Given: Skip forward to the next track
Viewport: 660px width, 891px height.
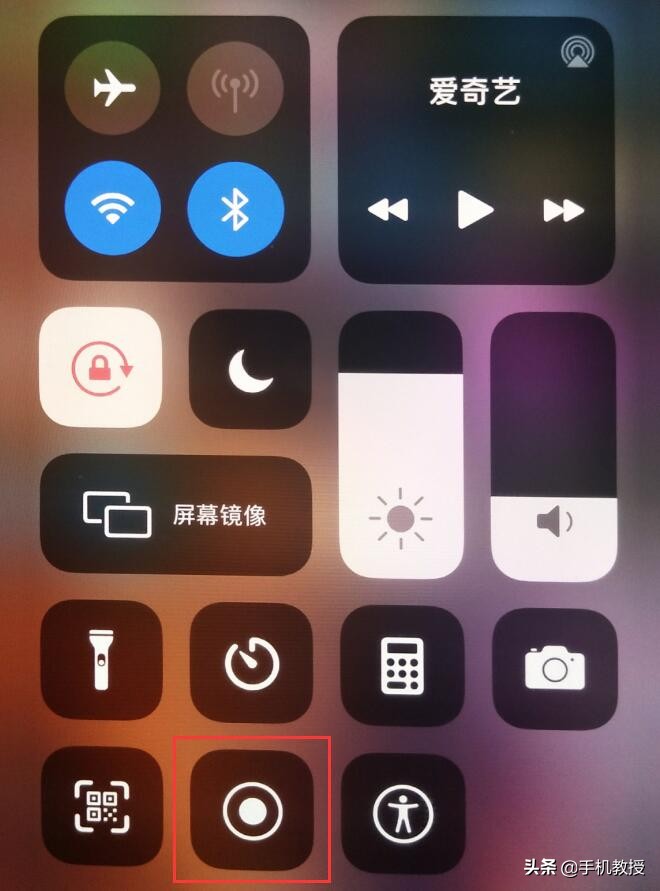Looking at the screenshot, I should click(x=563, y=210).
